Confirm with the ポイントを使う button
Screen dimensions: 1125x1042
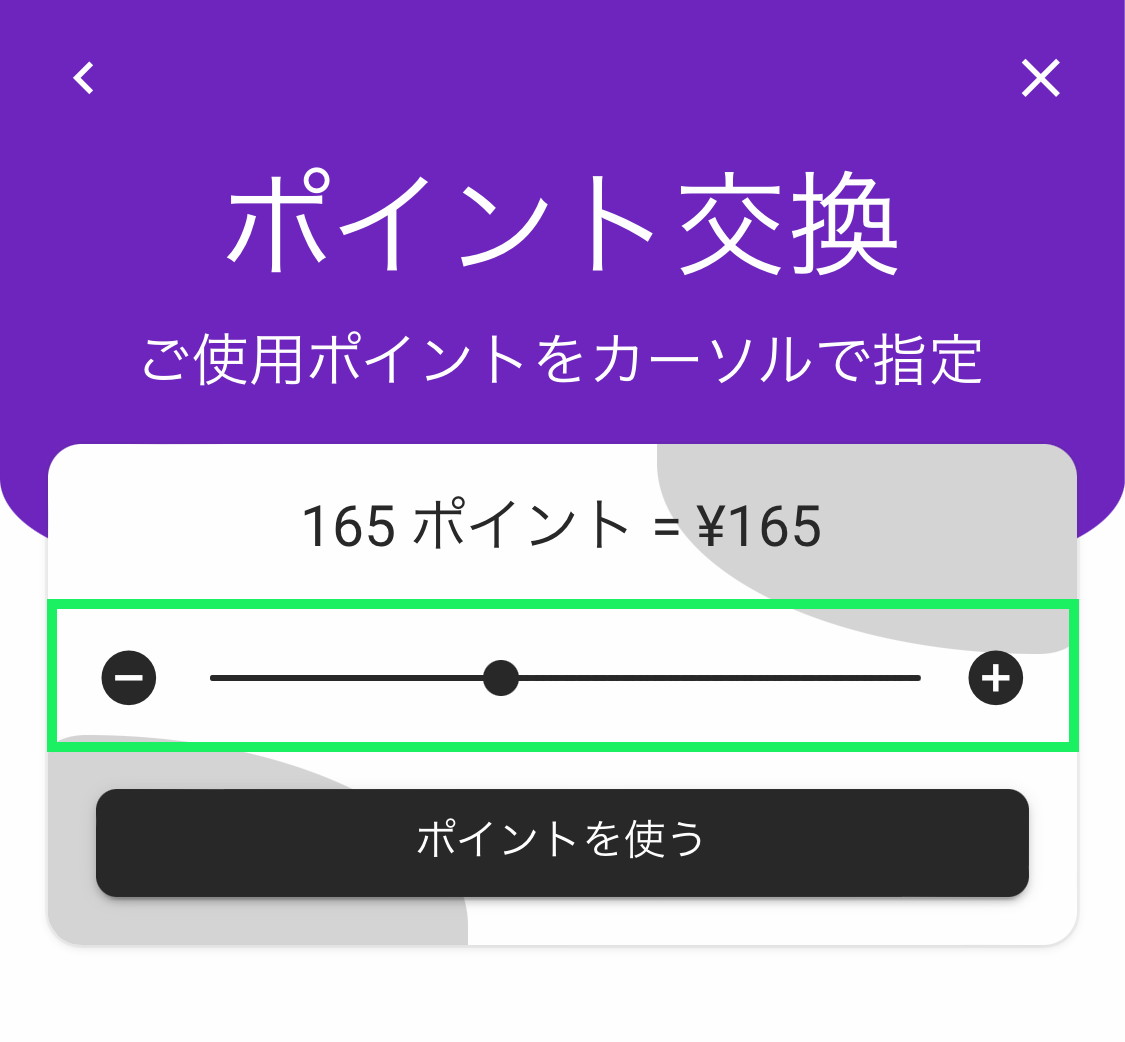(562, 842)
